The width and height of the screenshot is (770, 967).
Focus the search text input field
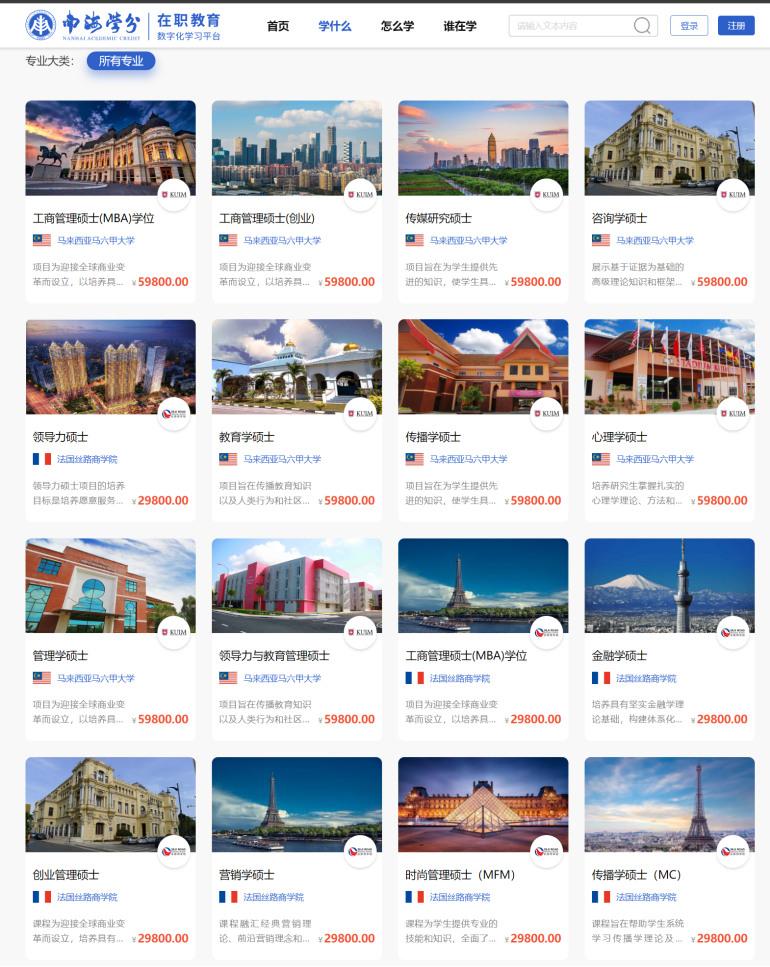click(x=572, y=26)
